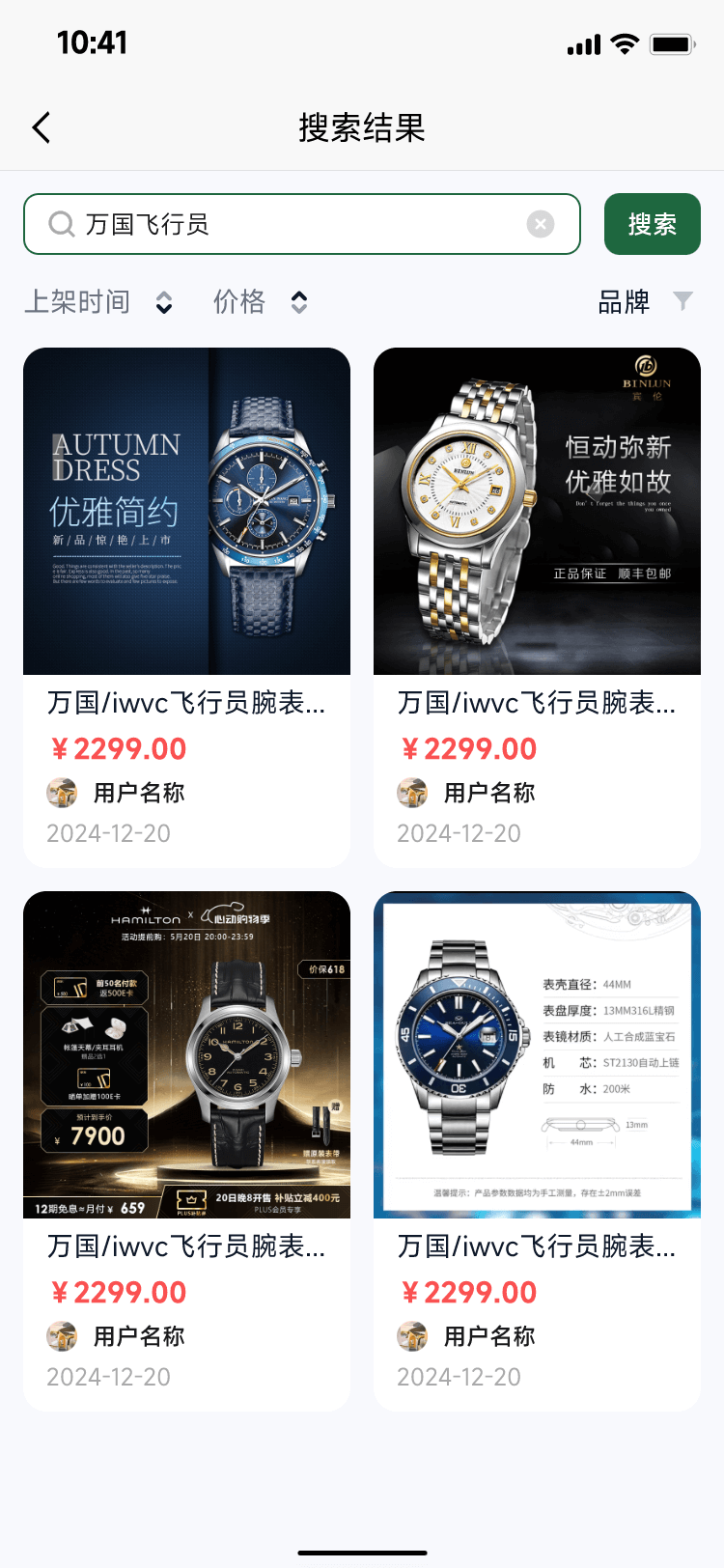Sort results by 上架时间
724x1568 pixels.
(x=98, y=302)
